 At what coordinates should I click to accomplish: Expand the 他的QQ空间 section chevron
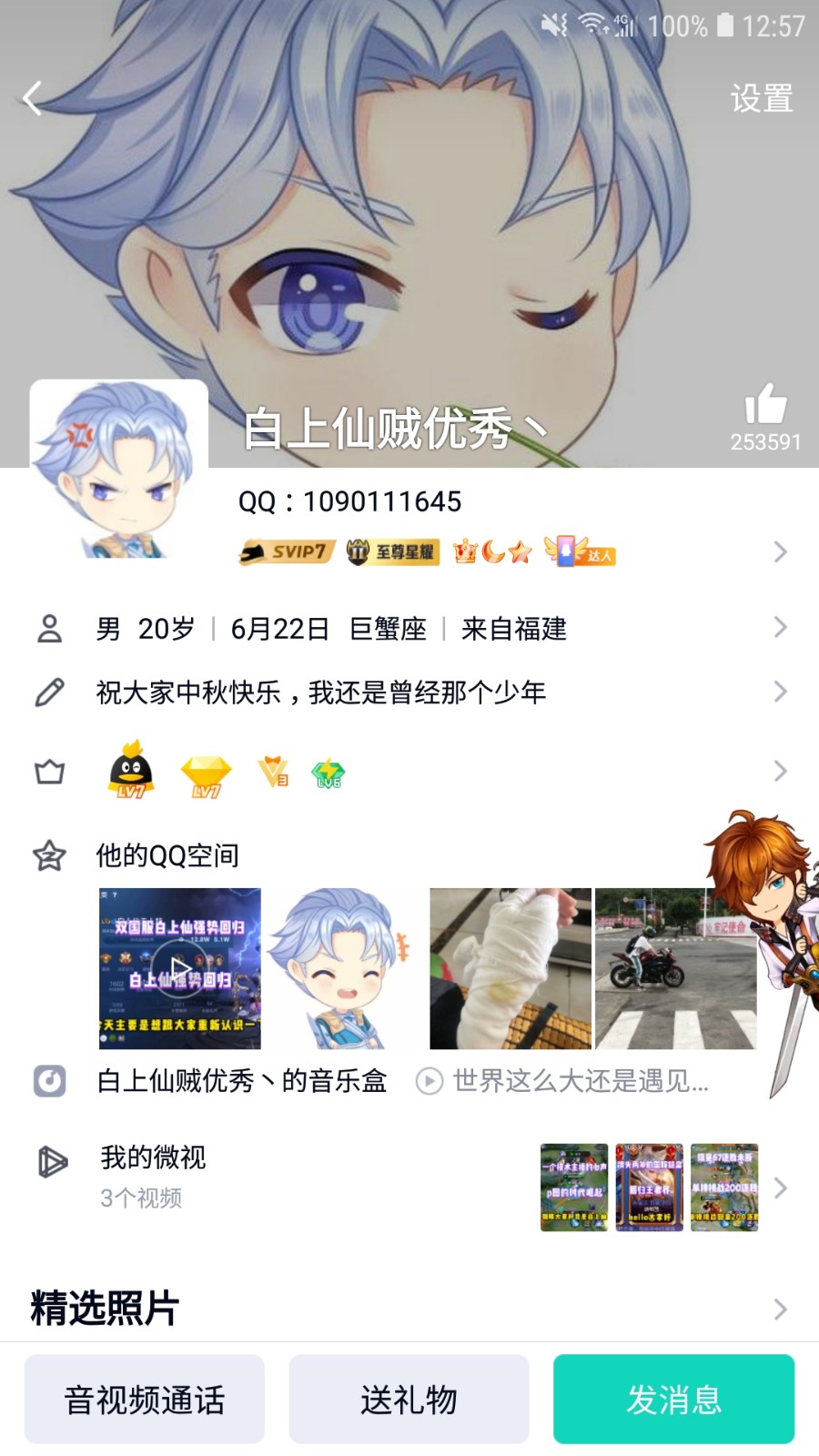781,856
